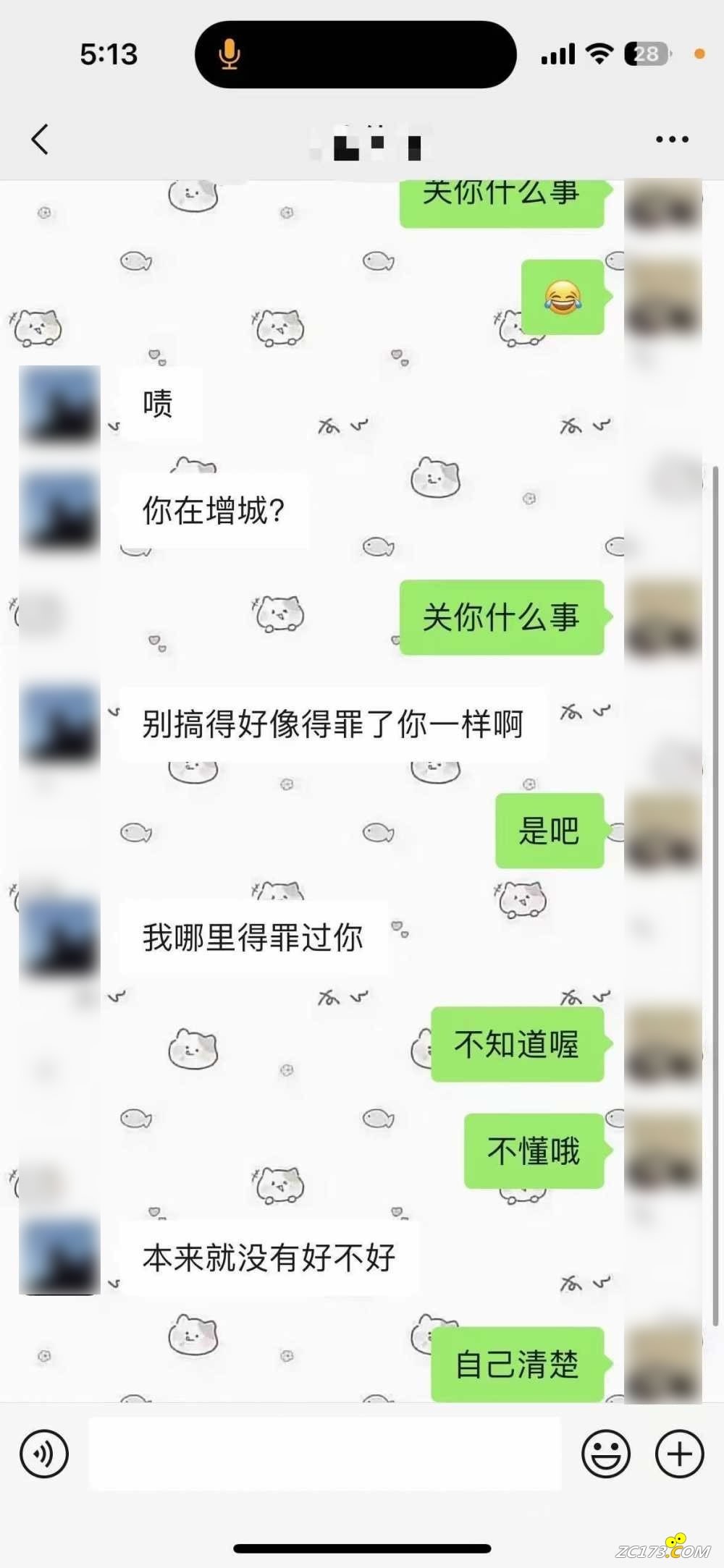
Task: Open sender's avatar beside 你在增城?
Action: point(59,511)
